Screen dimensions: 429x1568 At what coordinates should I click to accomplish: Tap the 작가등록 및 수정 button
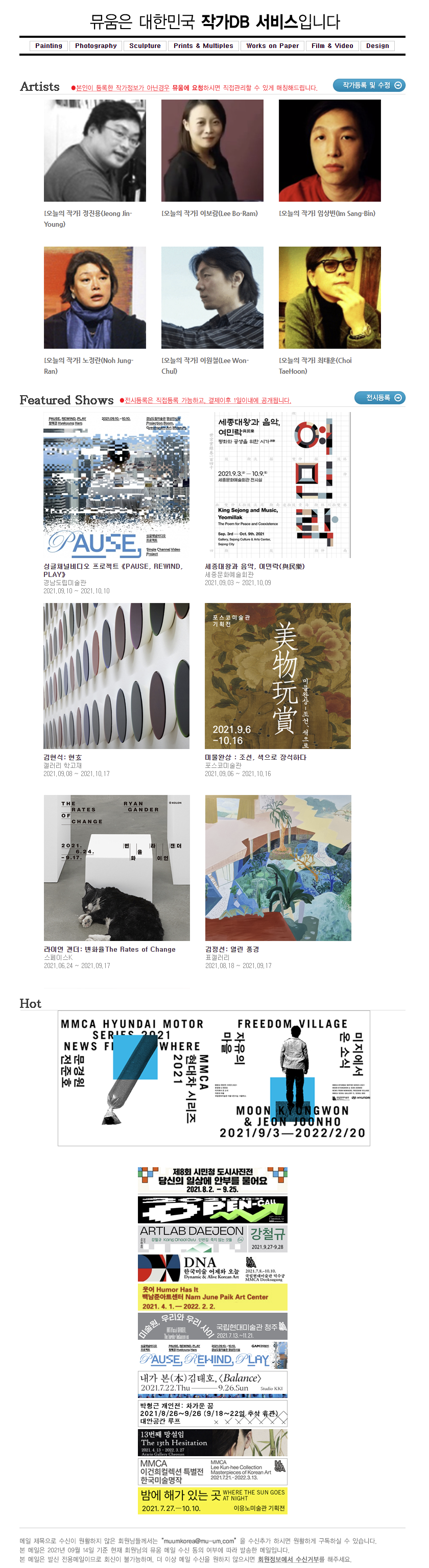[x=369, y=85]
